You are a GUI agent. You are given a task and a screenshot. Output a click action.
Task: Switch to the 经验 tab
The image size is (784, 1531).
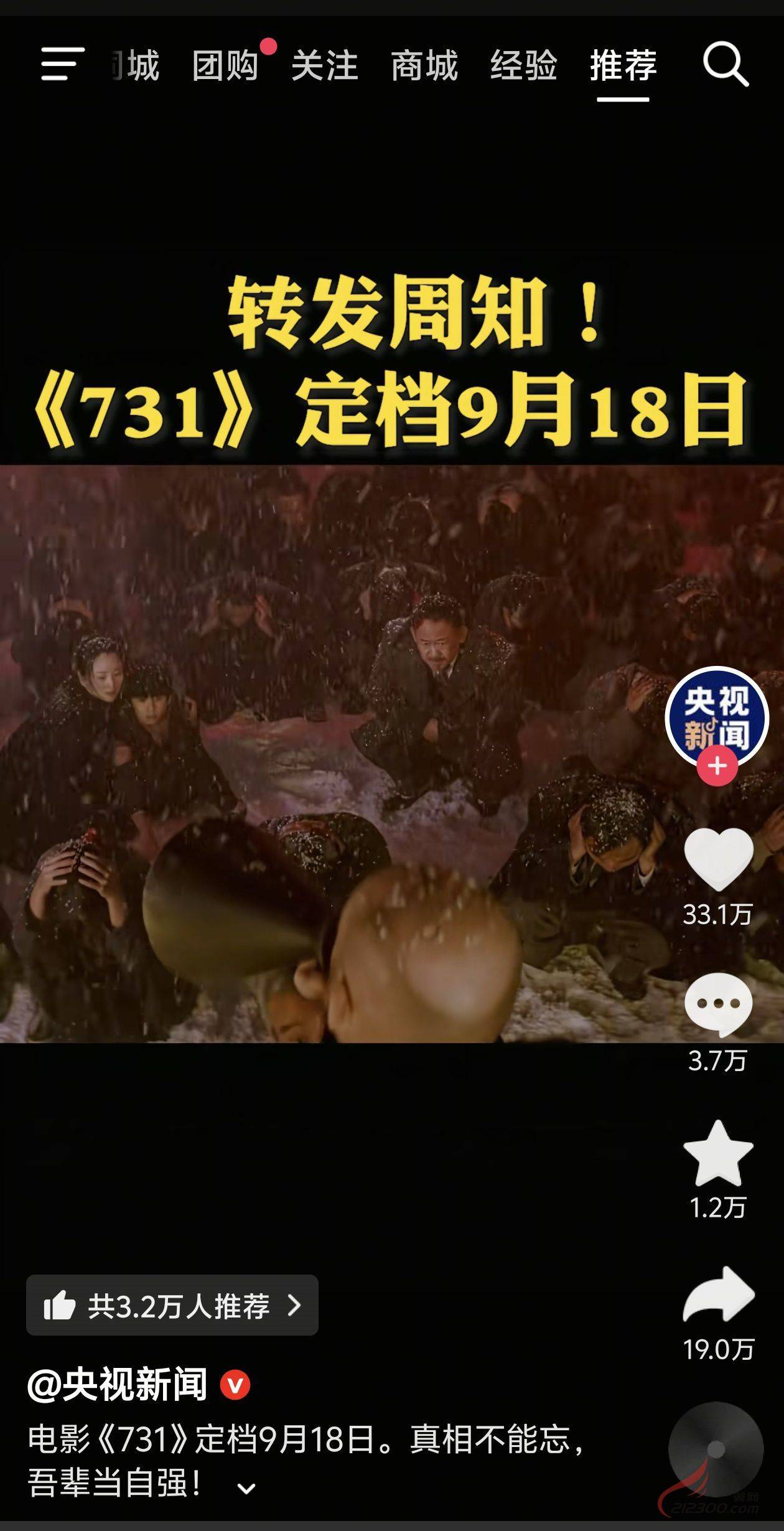tap(523, 65)
